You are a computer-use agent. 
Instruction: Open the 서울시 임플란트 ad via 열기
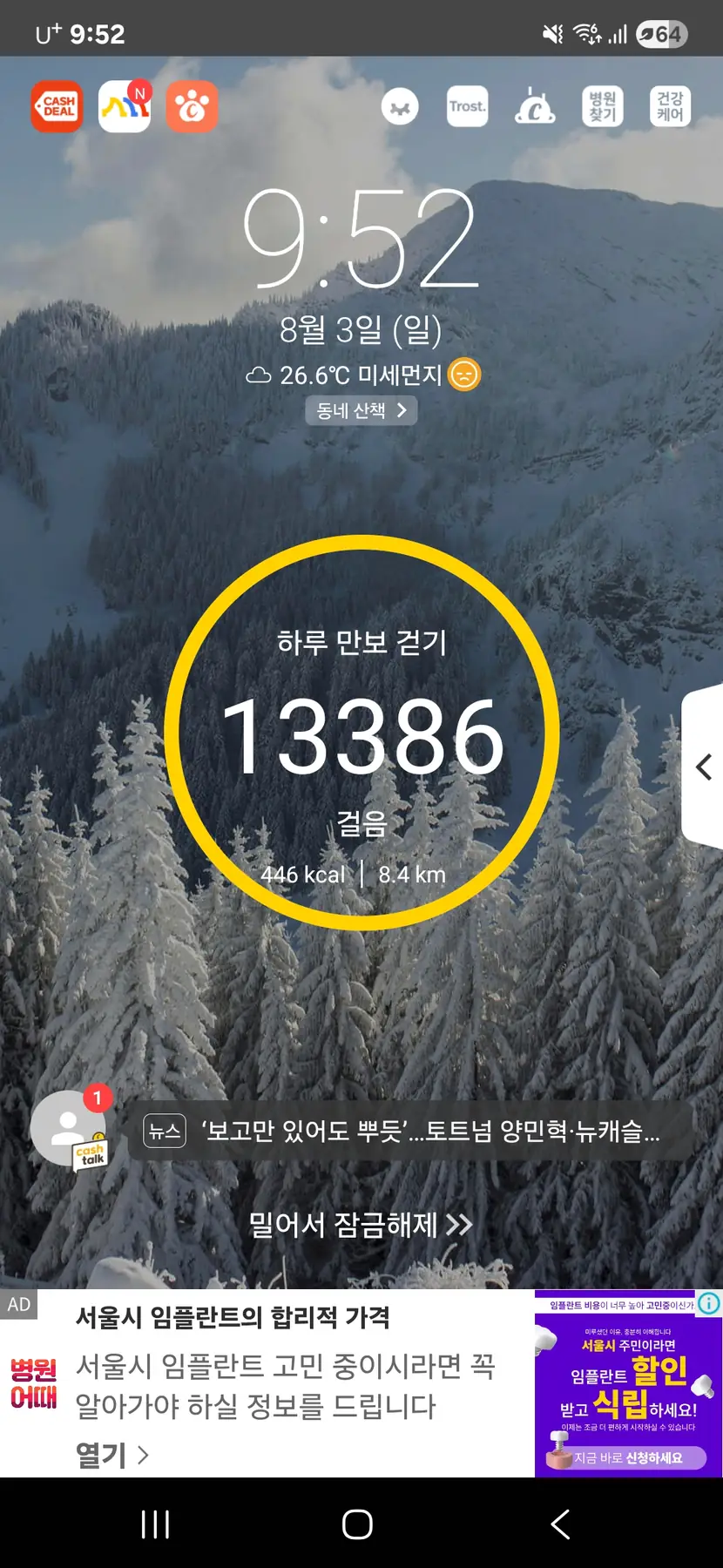111,1455
